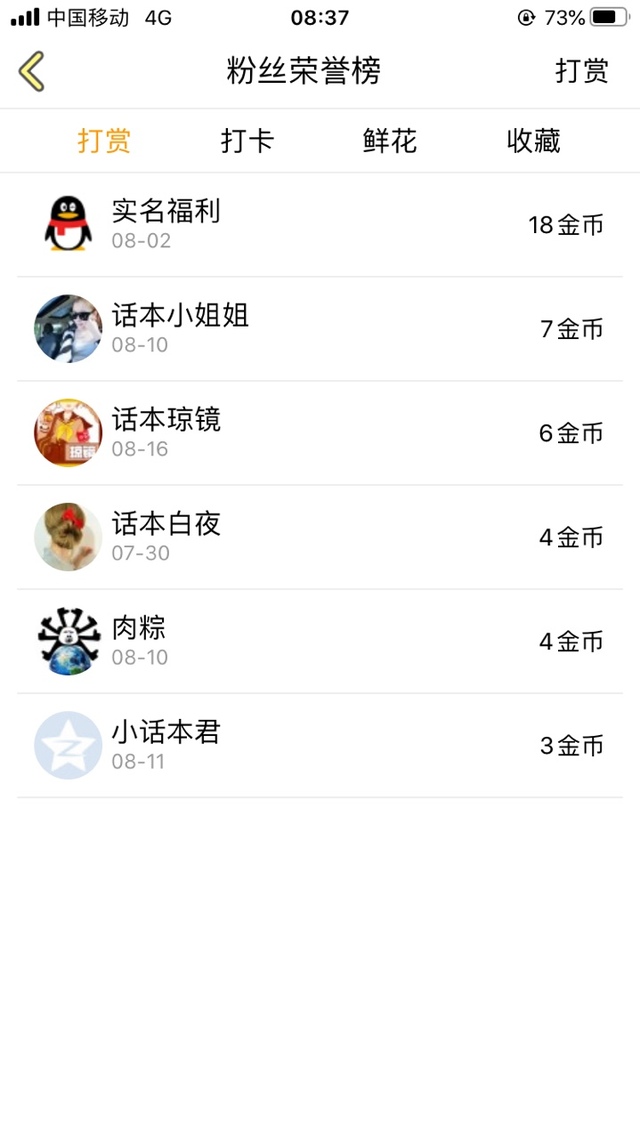Tap the 打赏 button in the header
Screen dimensions: 640x1139
[581, 72]
